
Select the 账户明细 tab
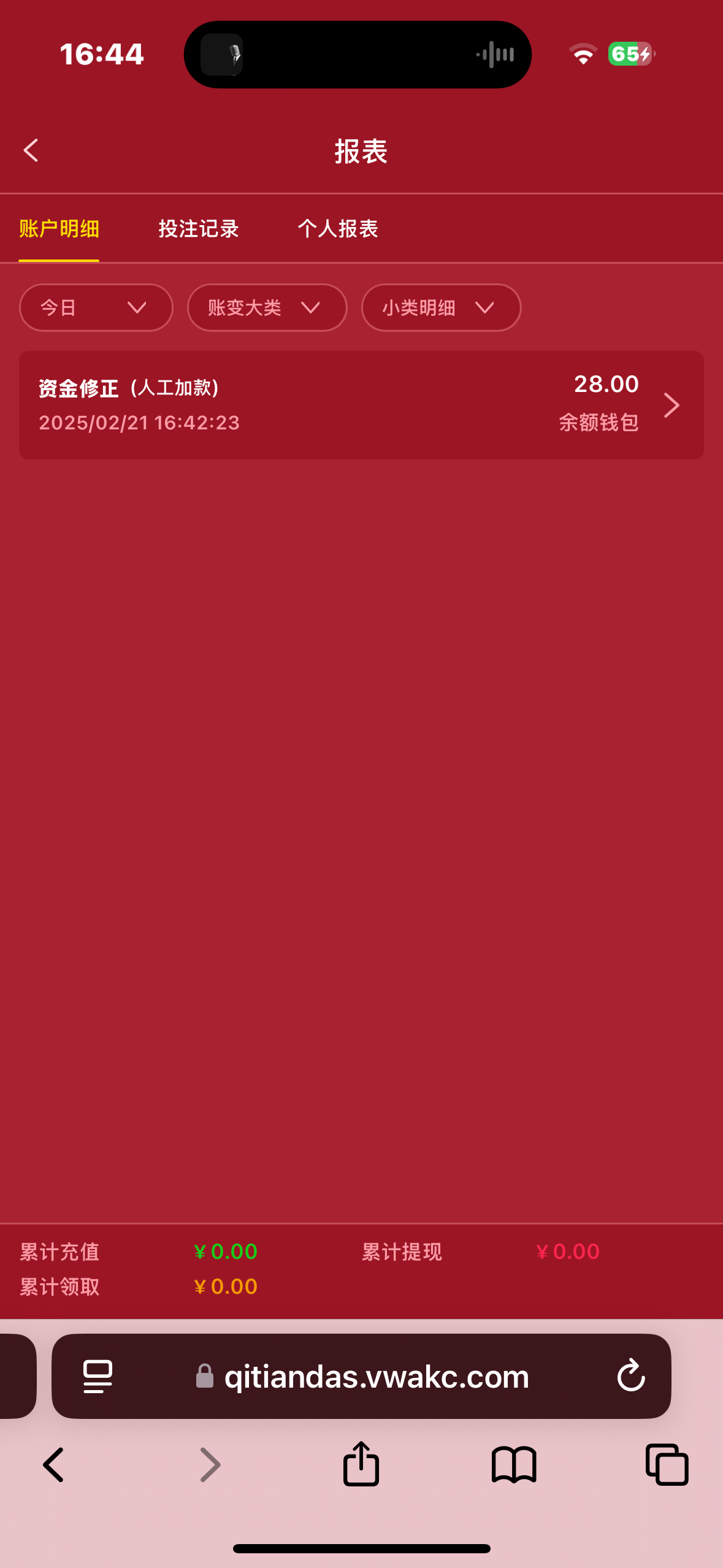pos(59,229)
